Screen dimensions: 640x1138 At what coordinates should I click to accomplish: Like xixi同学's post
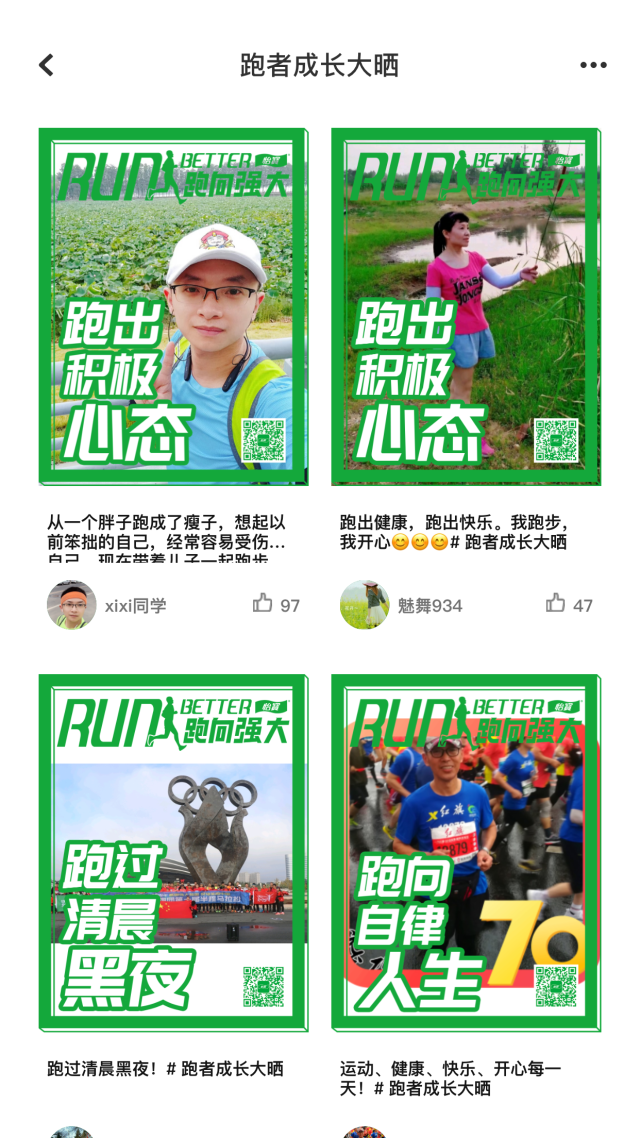coord(263,603)
